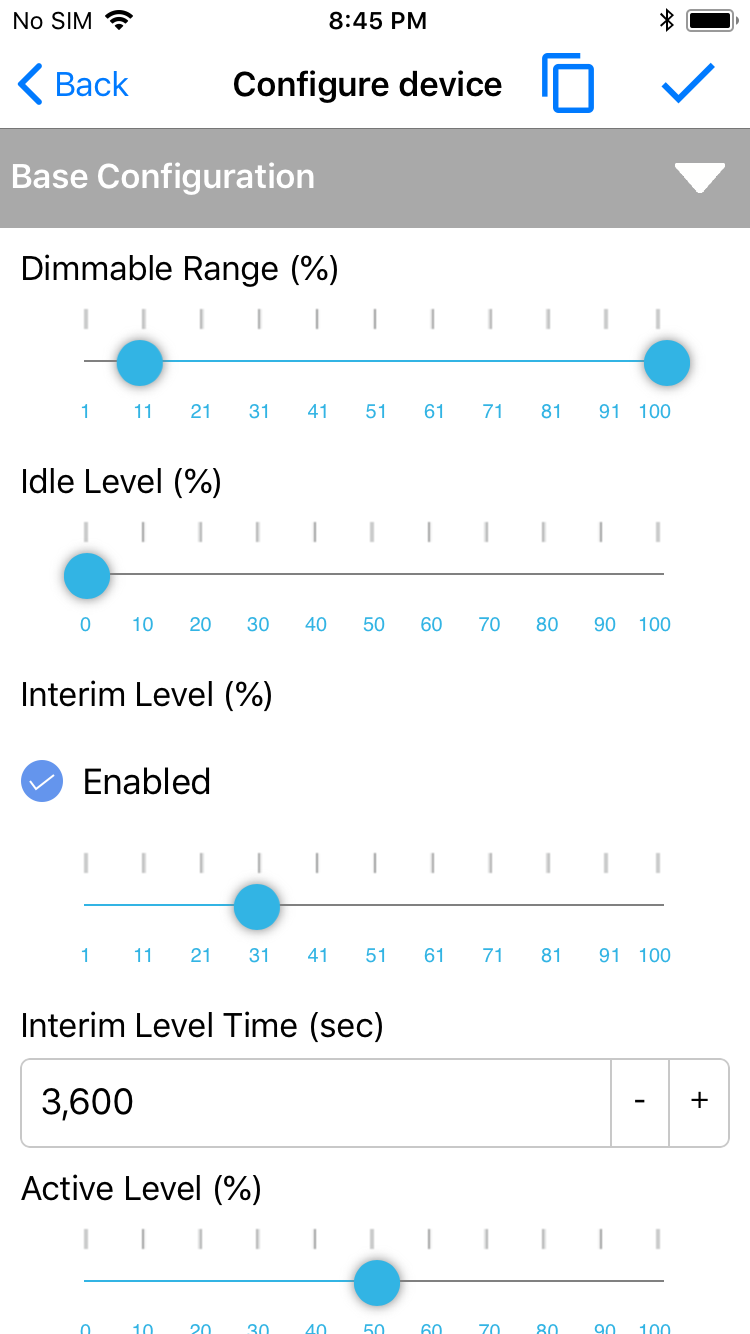Tap the Dimmable Range upper handle
The image size is (750, 1334).
[666, 362]
